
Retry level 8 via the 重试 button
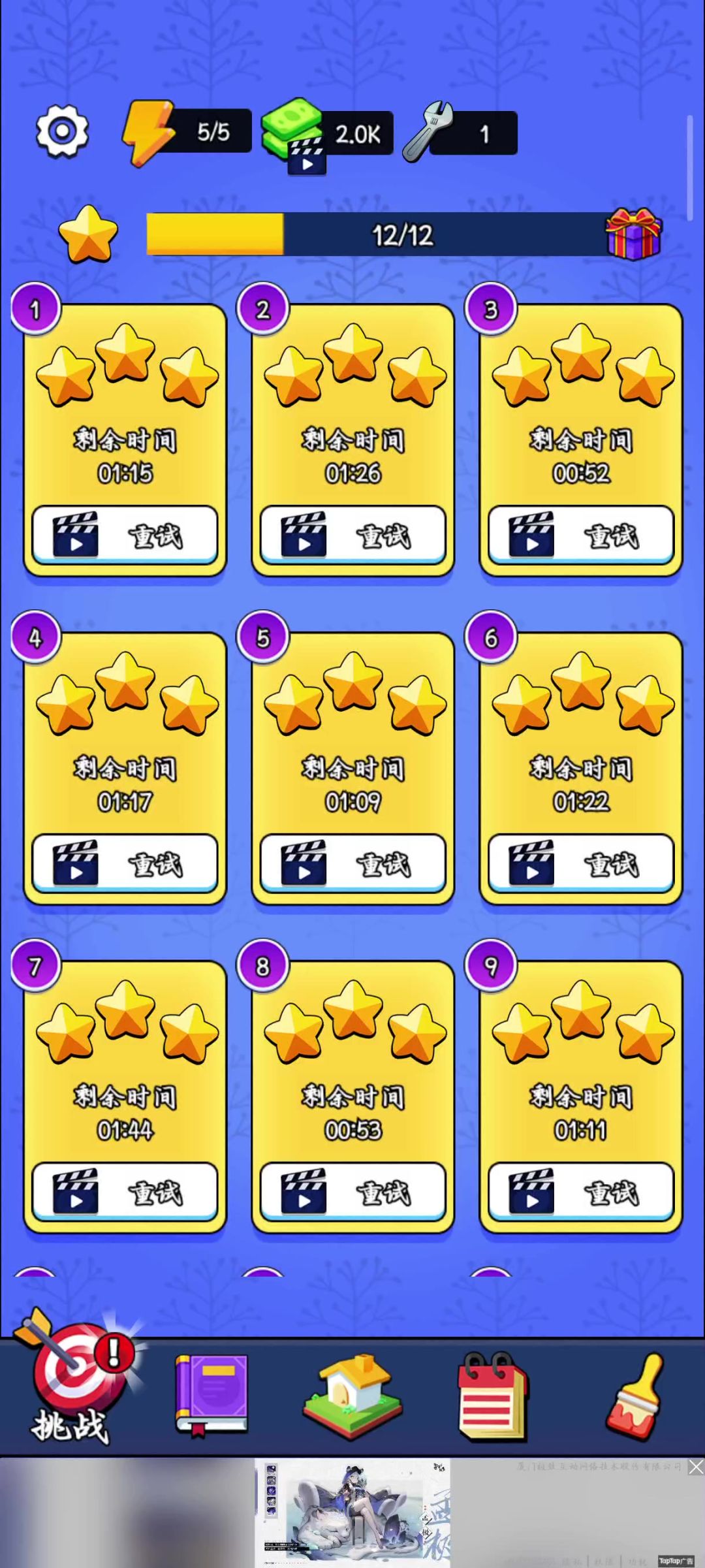pyautogui.click(x=352, y=1192)
